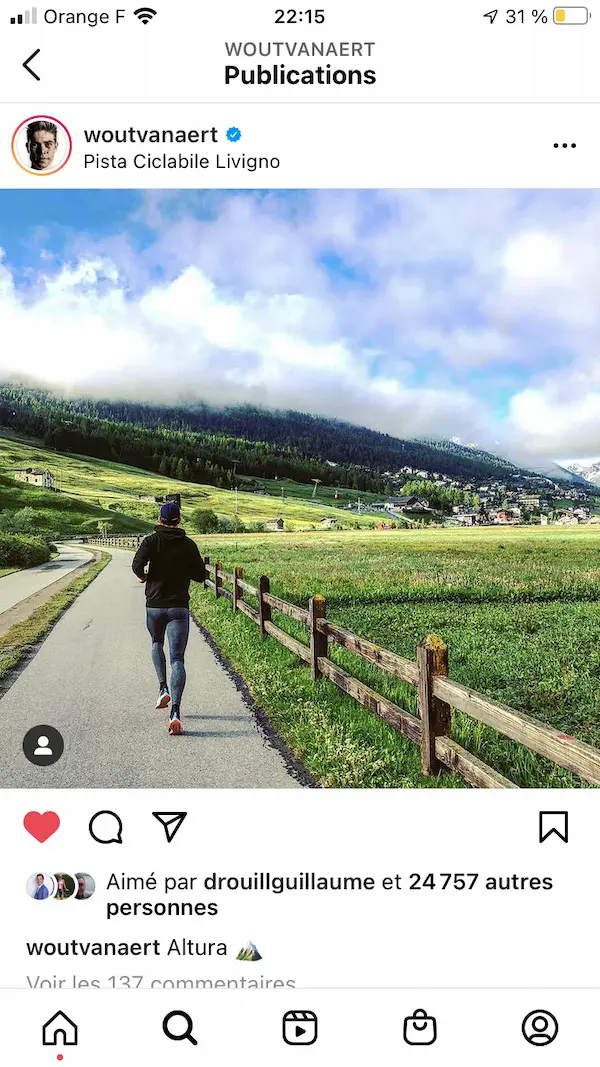Go back with the top-left arrow
Image resolution: width=600 pixels, height=1067 pixels.
point(32,65)
